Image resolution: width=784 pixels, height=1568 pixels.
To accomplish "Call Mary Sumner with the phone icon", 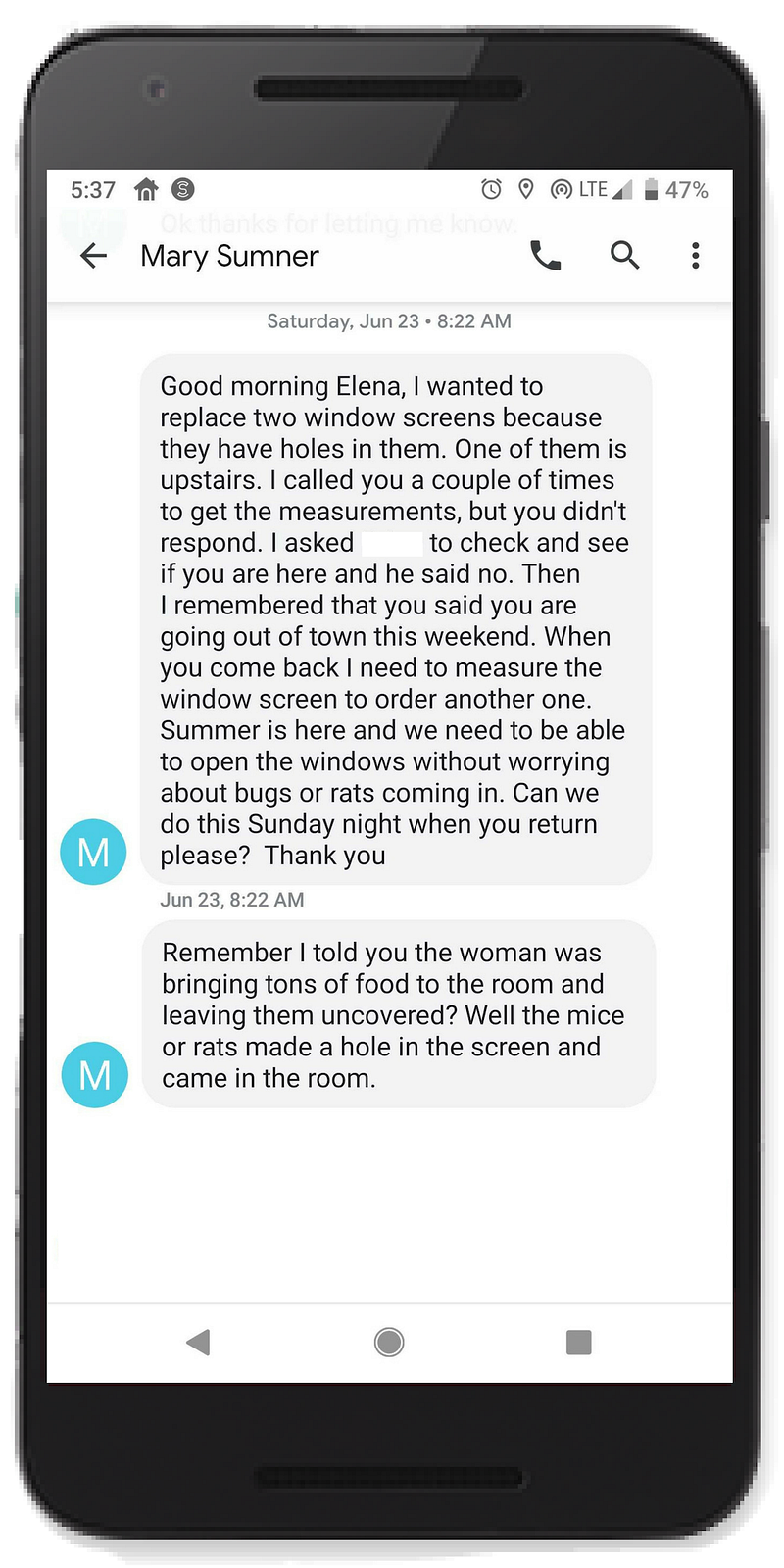I will [x=545, y=256].
